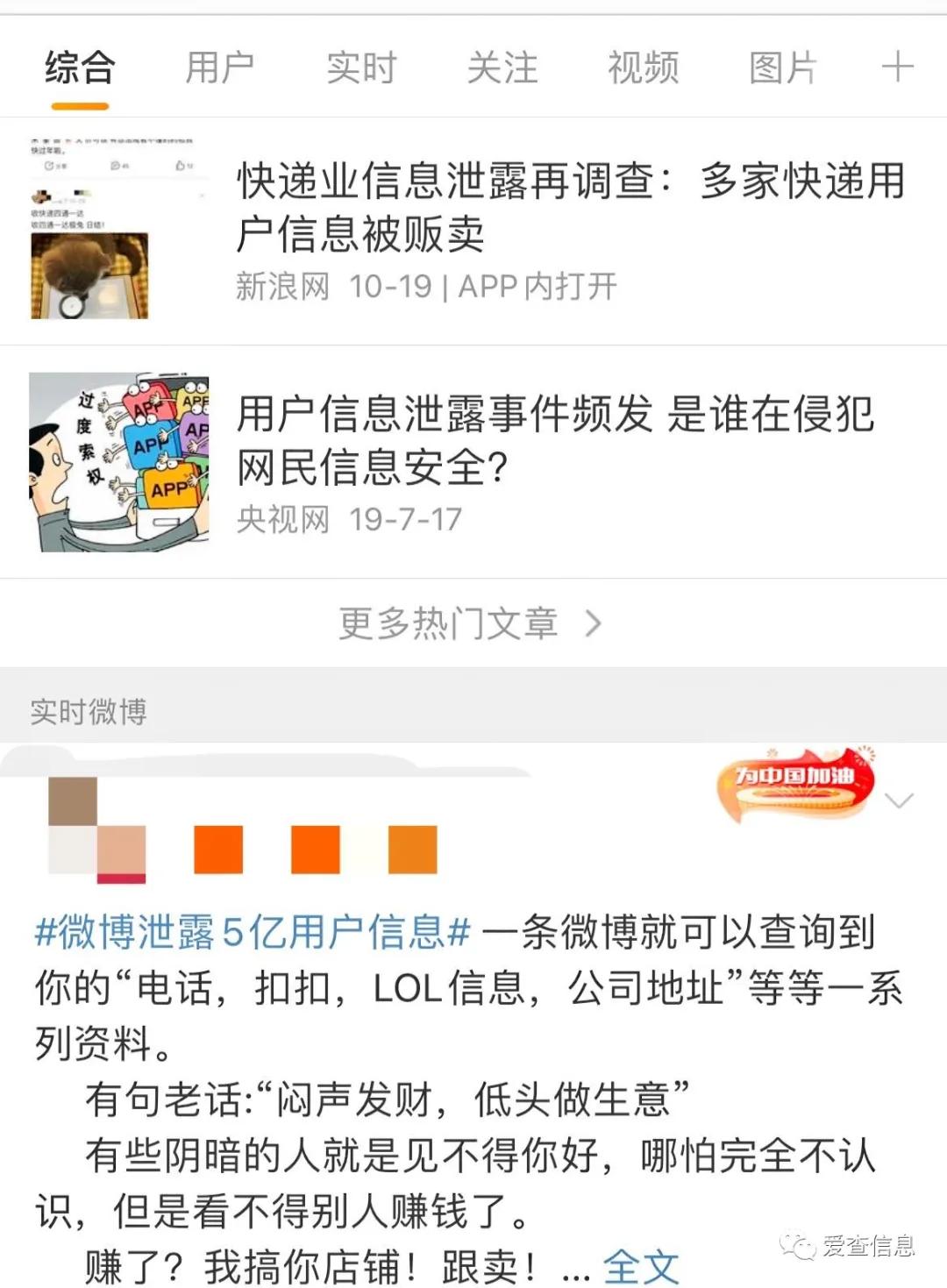This screenshot has width=947, height=1288.
Task: Switch to the 实时 tab
Action: coord(360,67)
